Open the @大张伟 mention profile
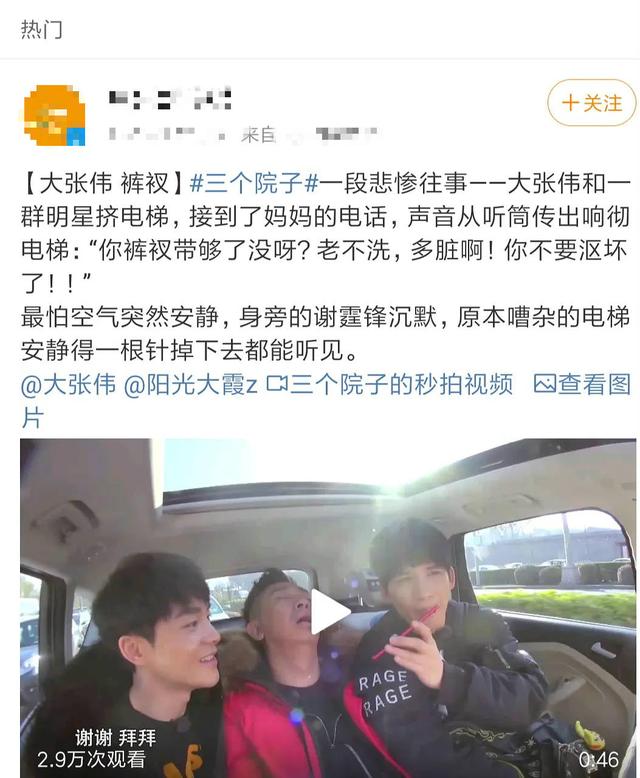The image size is (640, 778). (68, 384)
